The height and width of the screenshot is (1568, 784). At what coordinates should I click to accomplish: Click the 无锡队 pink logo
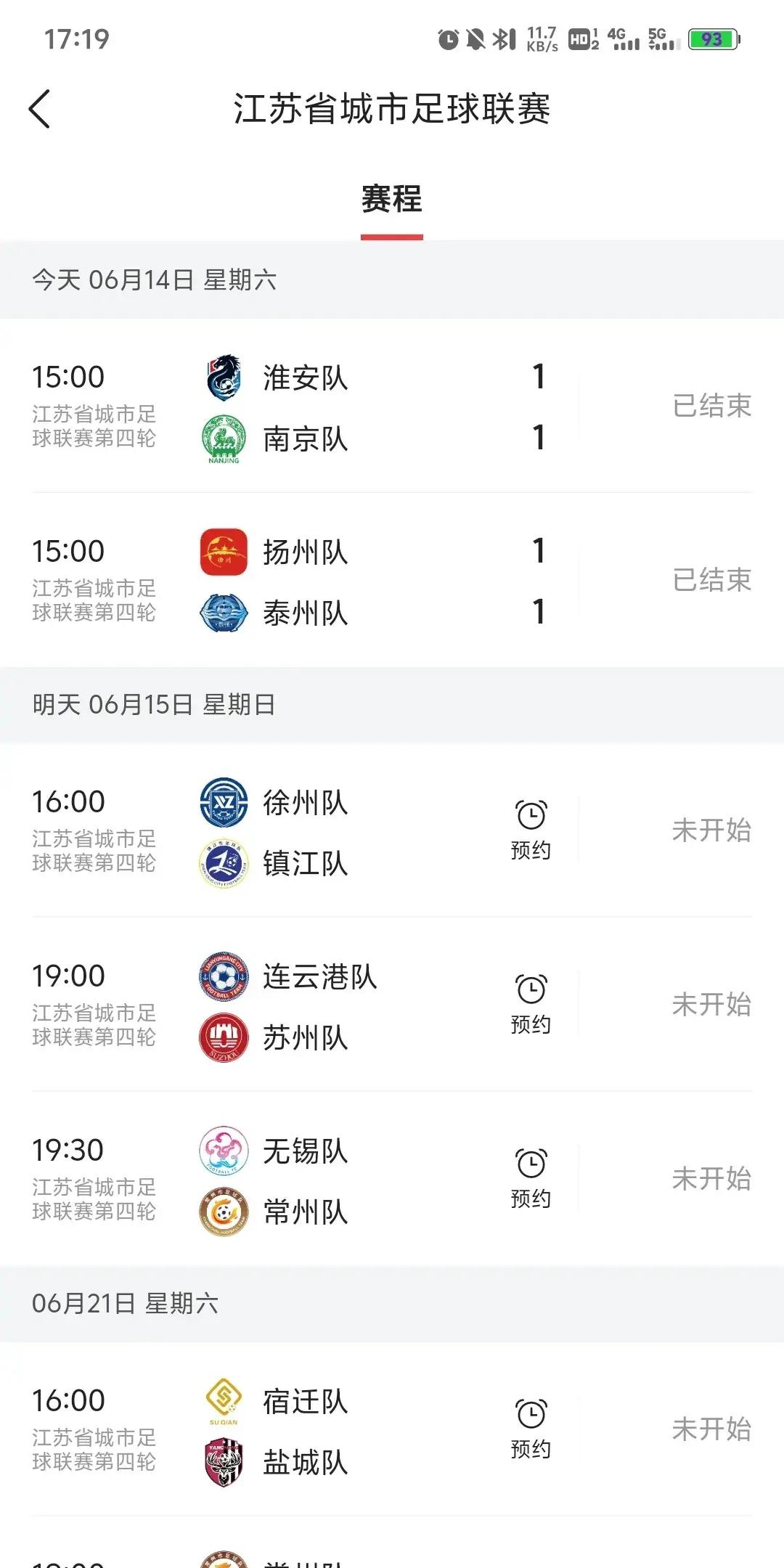(224, 1151)
